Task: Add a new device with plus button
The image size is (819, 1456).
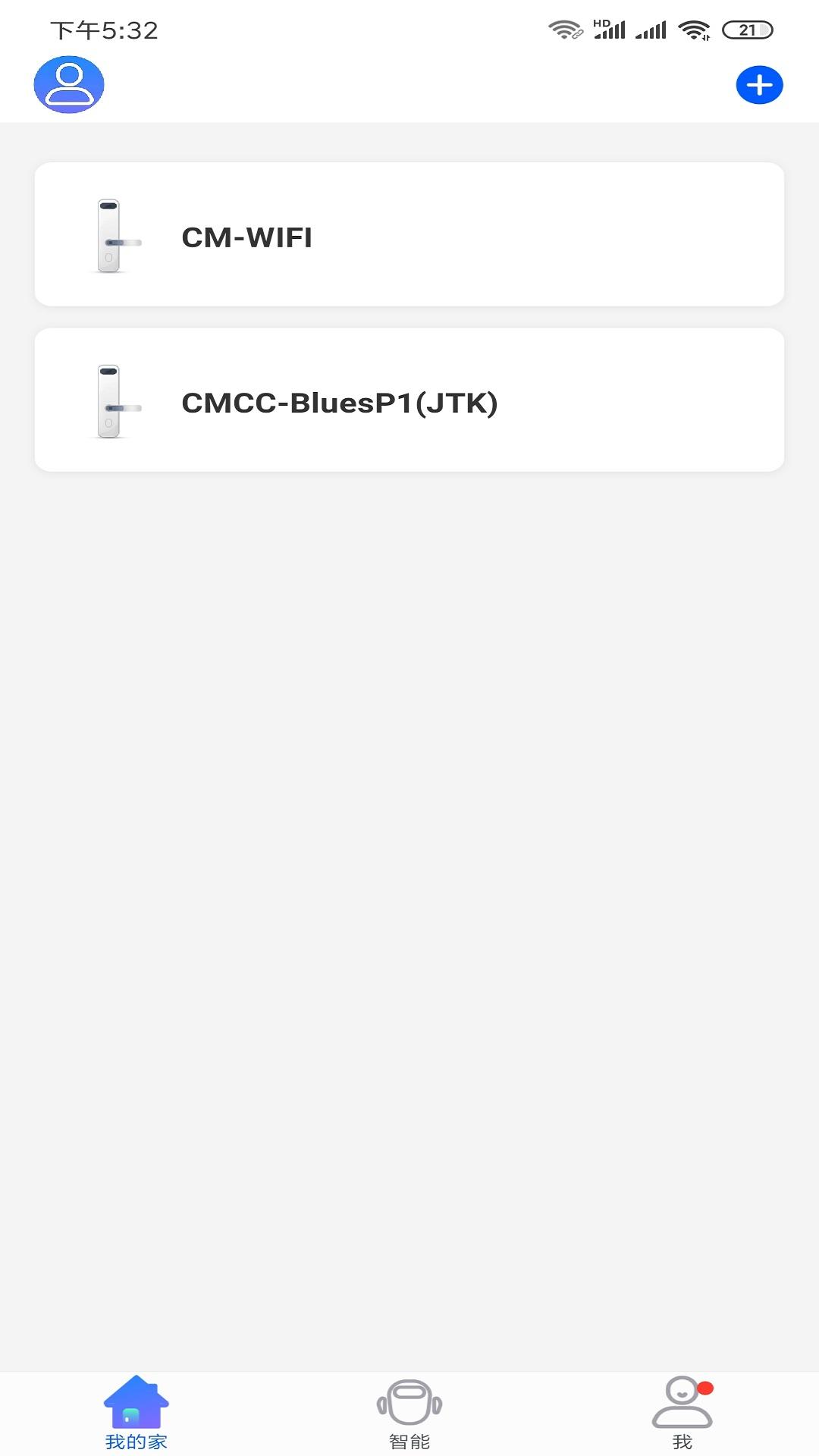Action: coord(759,85)
